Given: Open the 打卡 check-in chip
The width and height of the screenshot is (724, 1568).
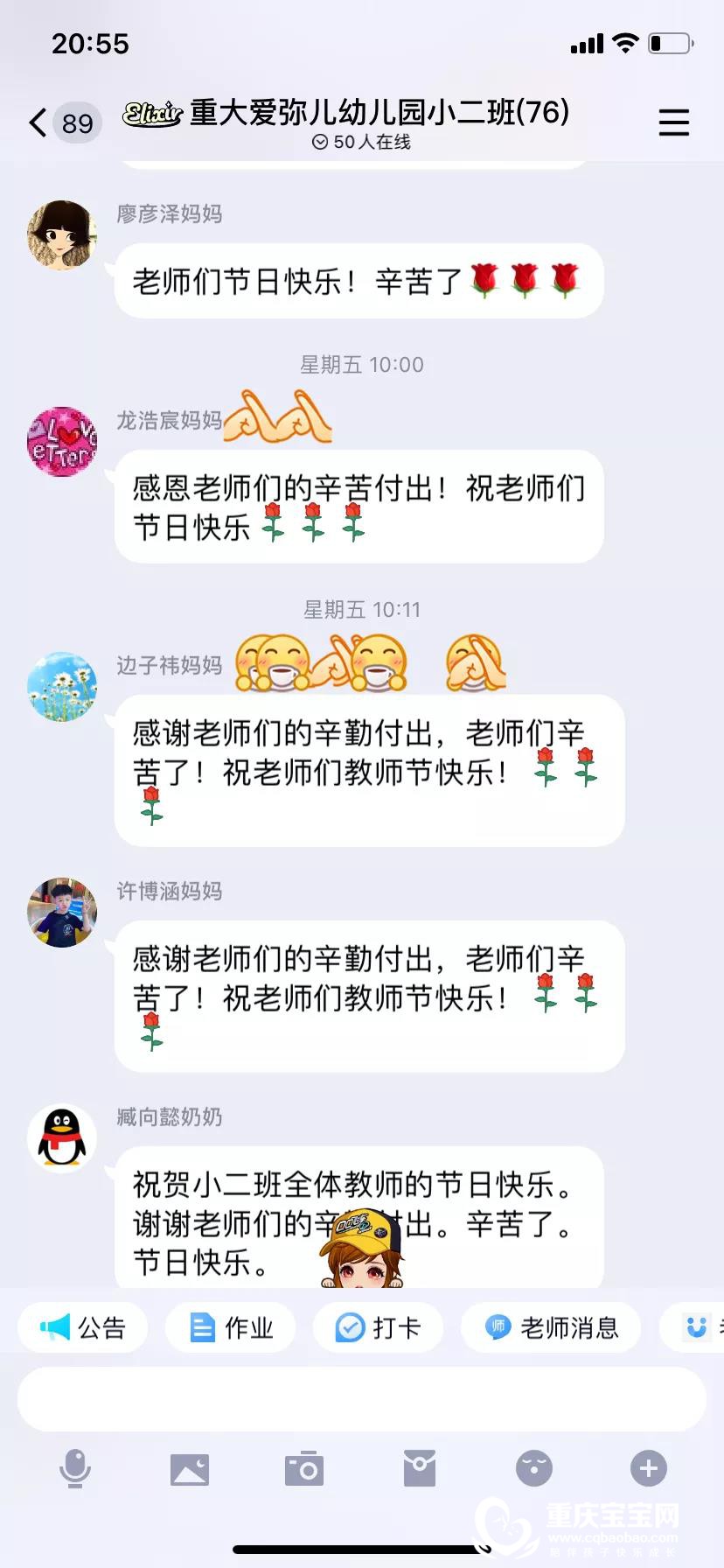Looking at the screenshot, I should pyautogui.click(x=378, y=1327).
